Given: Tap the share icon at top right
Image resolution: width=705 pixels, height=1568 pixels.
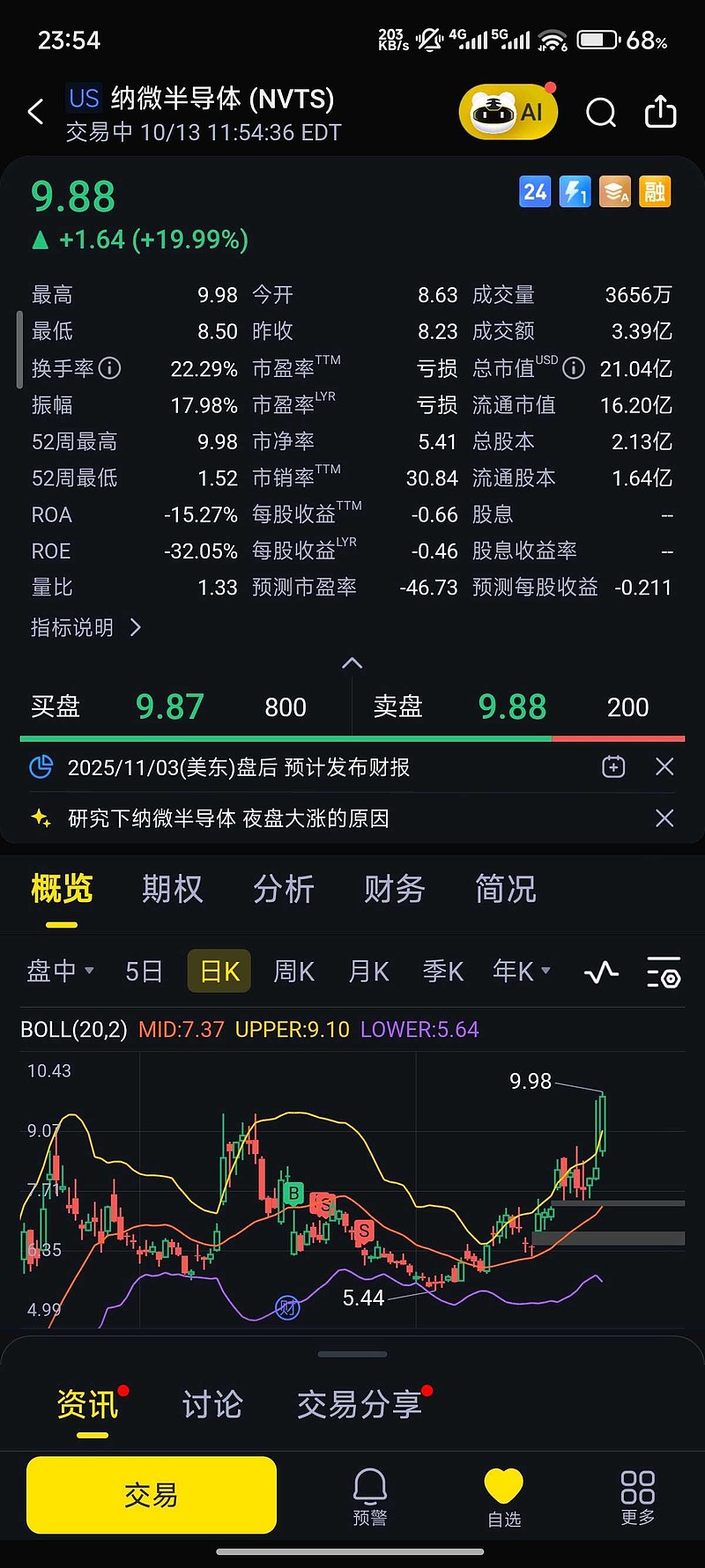Looking at the screenshot, I should (660, 113).
